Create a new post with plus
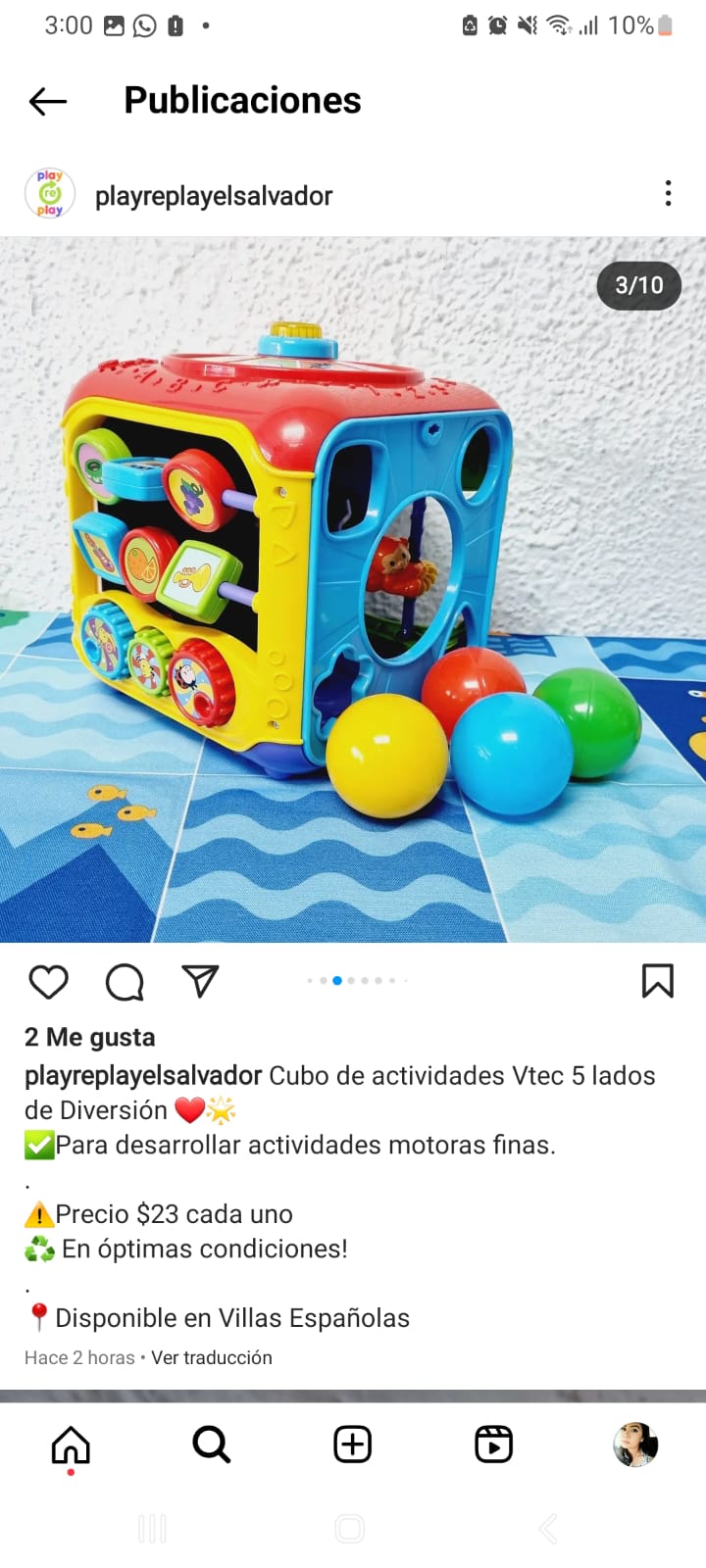 [352, 1445]
